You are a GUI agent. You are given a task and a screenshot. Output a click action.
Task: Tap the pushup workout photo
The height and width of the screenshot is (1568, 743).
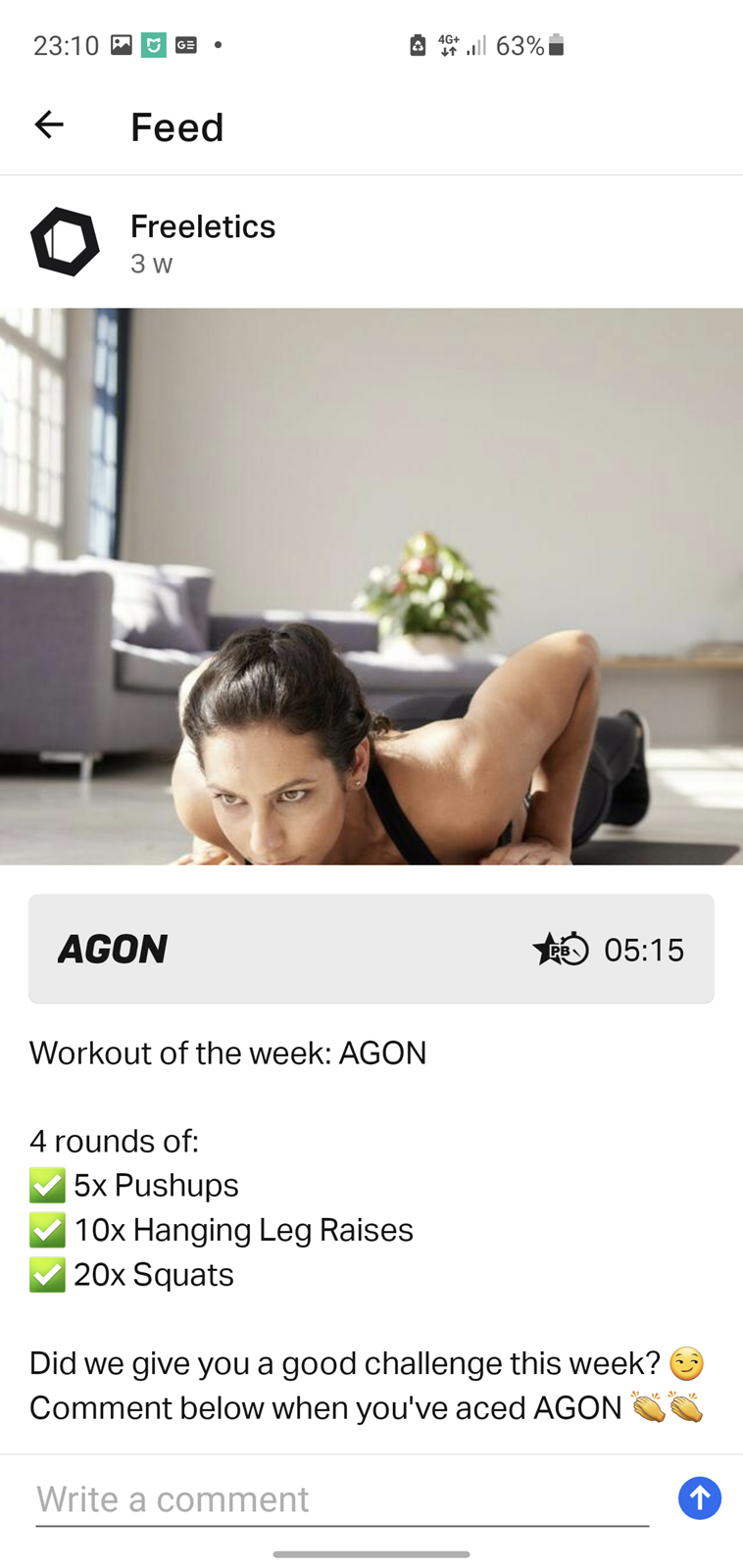pos(371,586)
